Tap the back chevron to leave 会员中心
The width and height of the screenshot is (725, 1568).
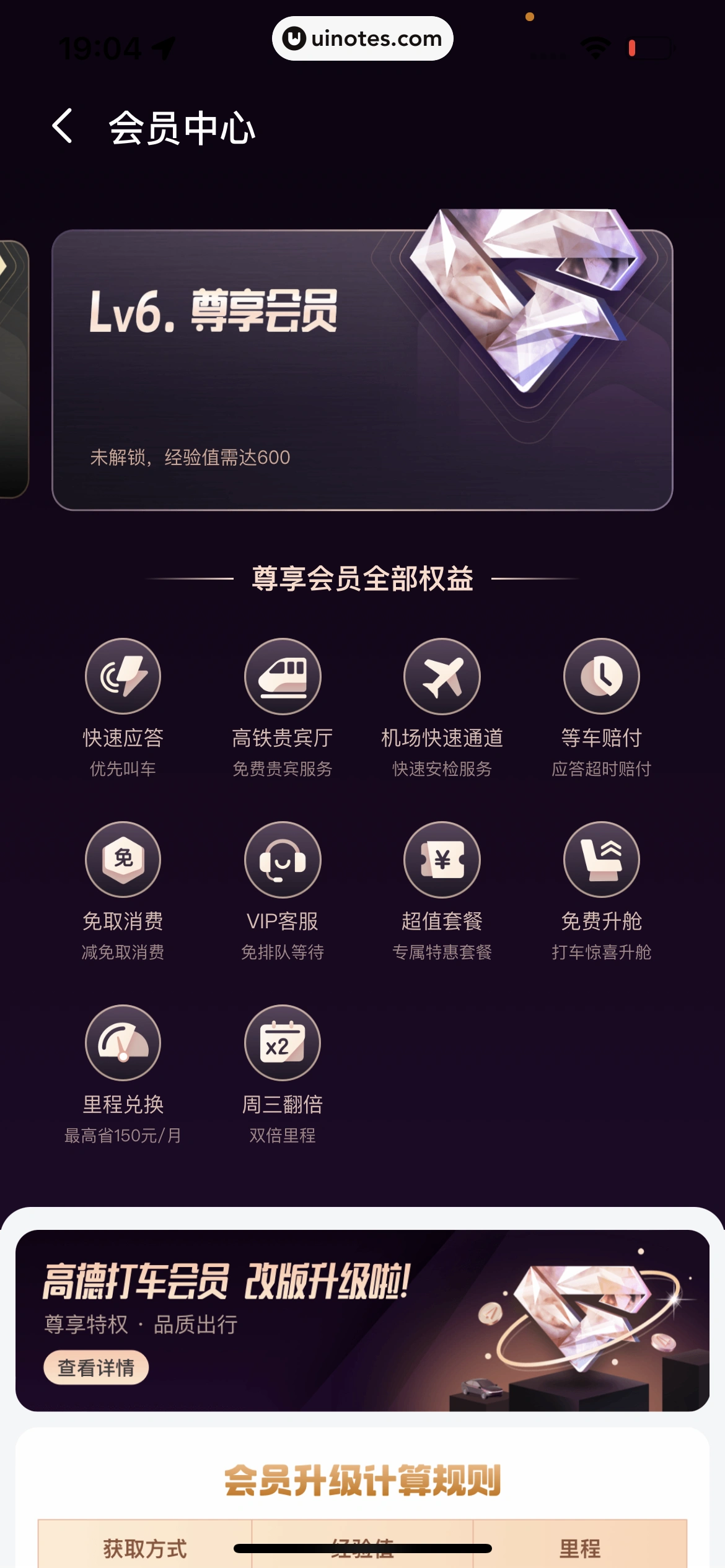(63, 128)
